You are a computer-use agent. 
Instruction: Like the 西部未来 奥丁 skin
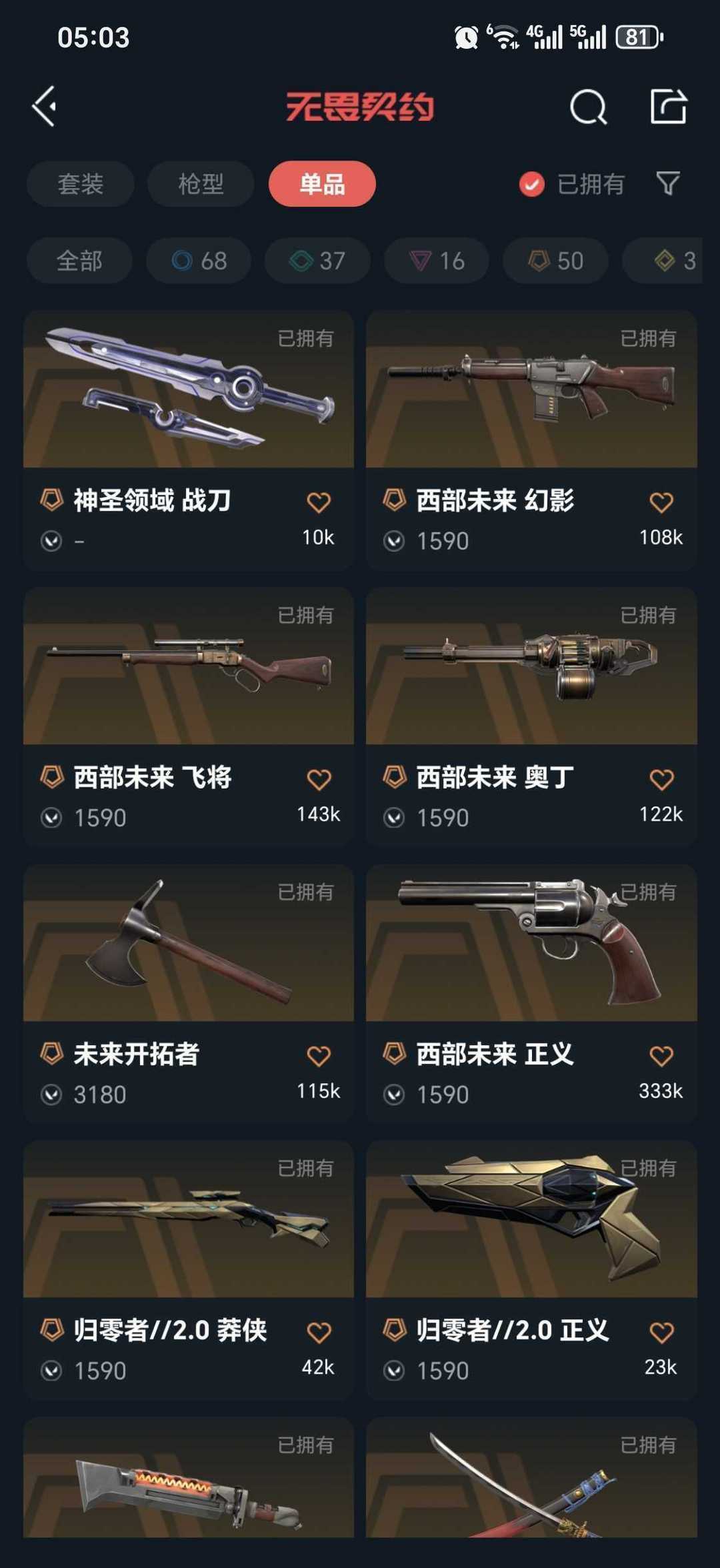tap(661, 780)
